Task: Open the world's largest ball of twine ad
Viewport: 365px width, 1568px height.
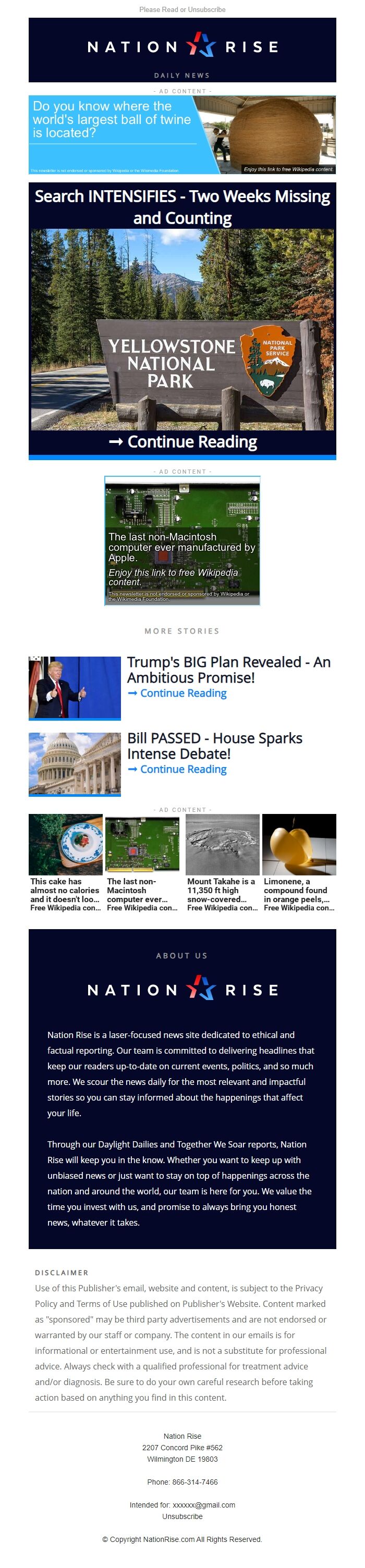Action: pyautogui.click(x=182, y=134)
